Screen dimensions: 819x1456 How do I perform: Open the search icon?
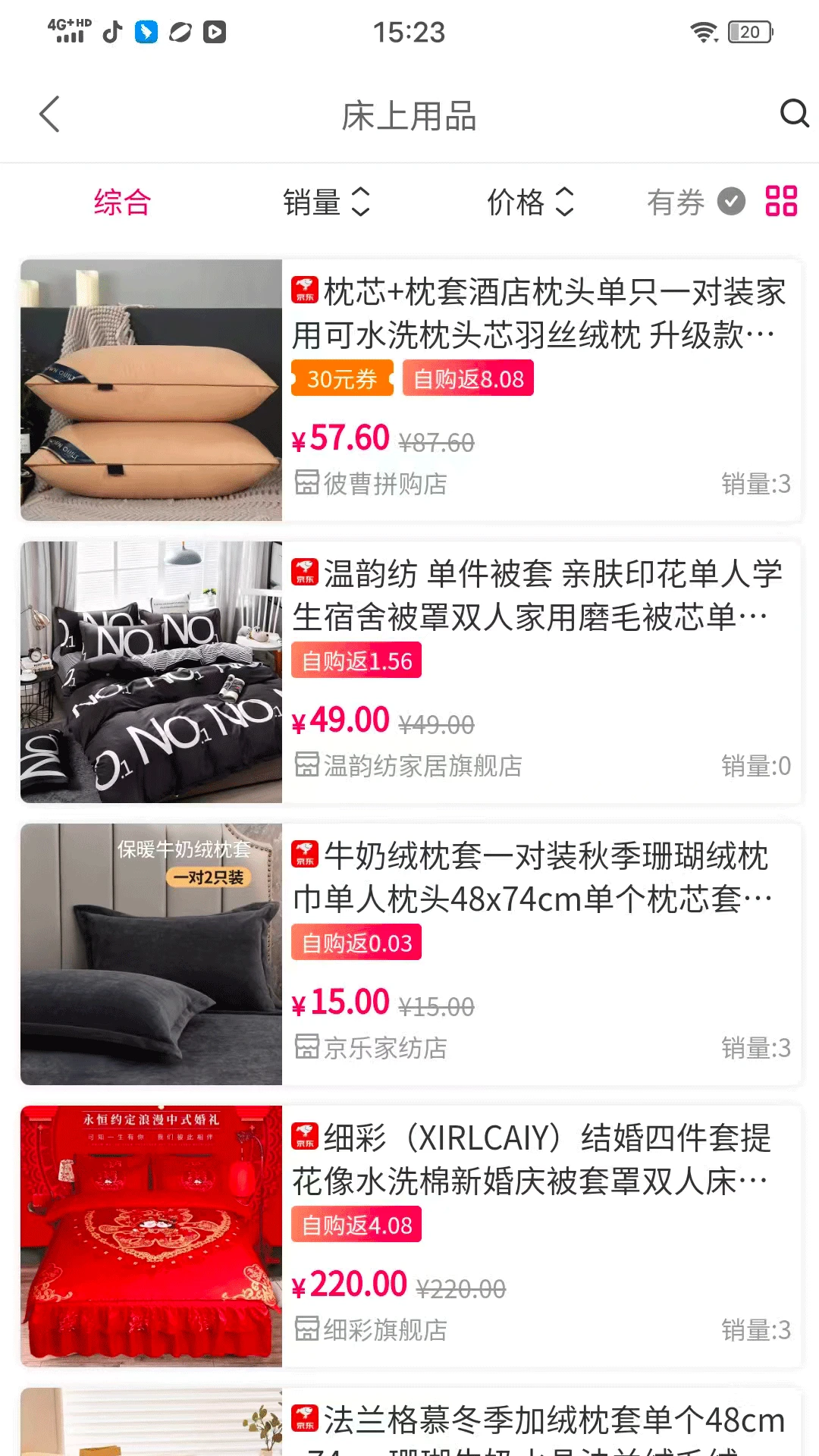[793, 114]
